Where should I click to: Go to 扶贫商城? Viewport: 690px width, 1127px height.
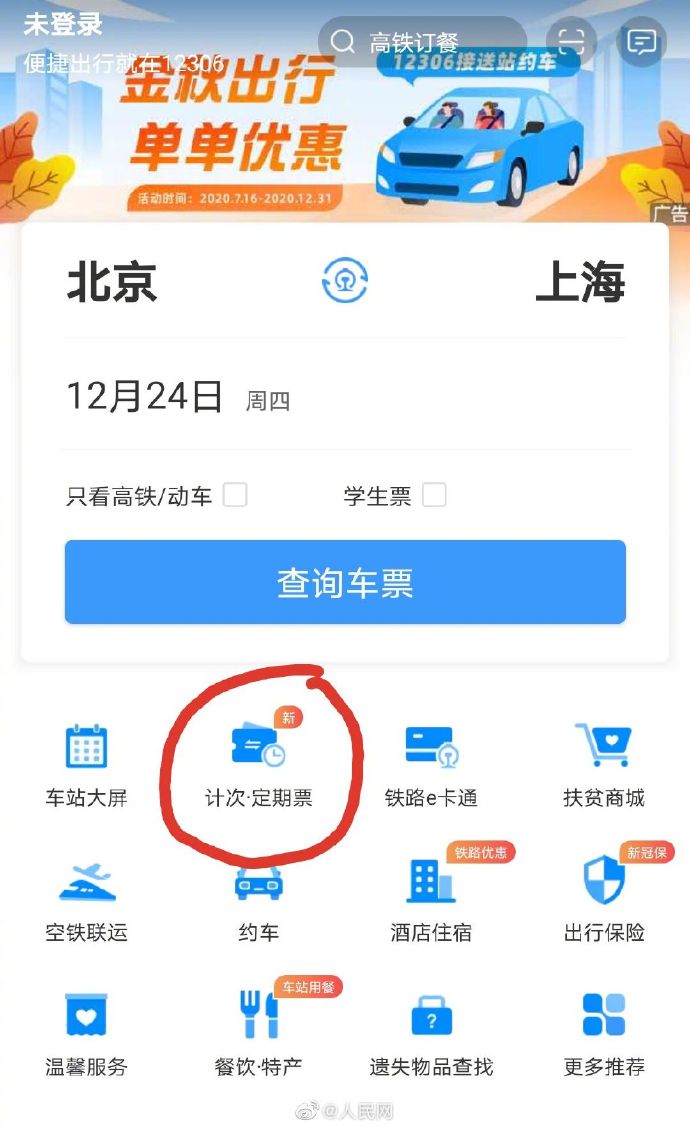pos(603,765)
